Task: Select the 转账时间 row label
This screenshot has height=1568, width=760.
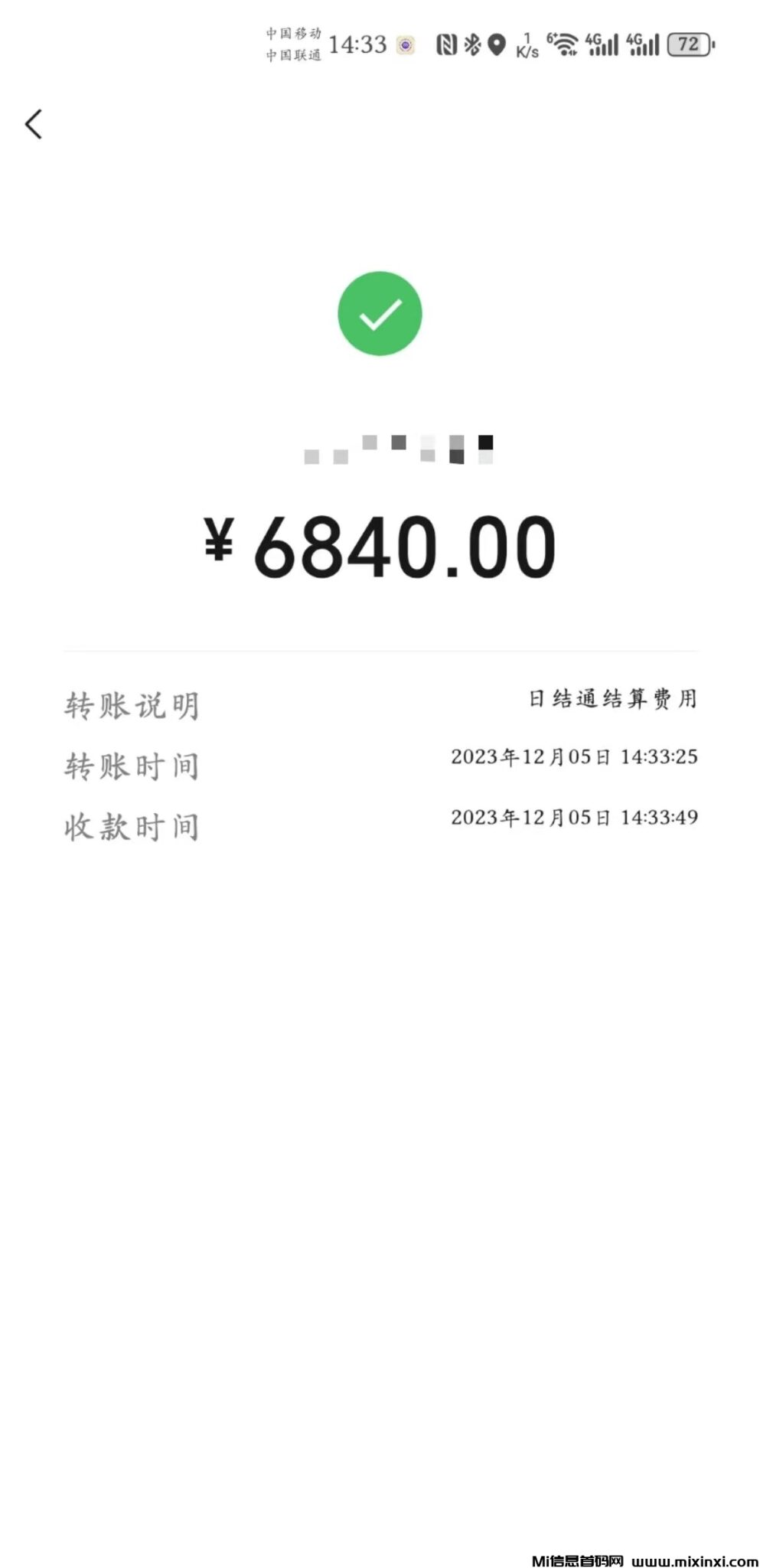Action: tap(132, 766)
